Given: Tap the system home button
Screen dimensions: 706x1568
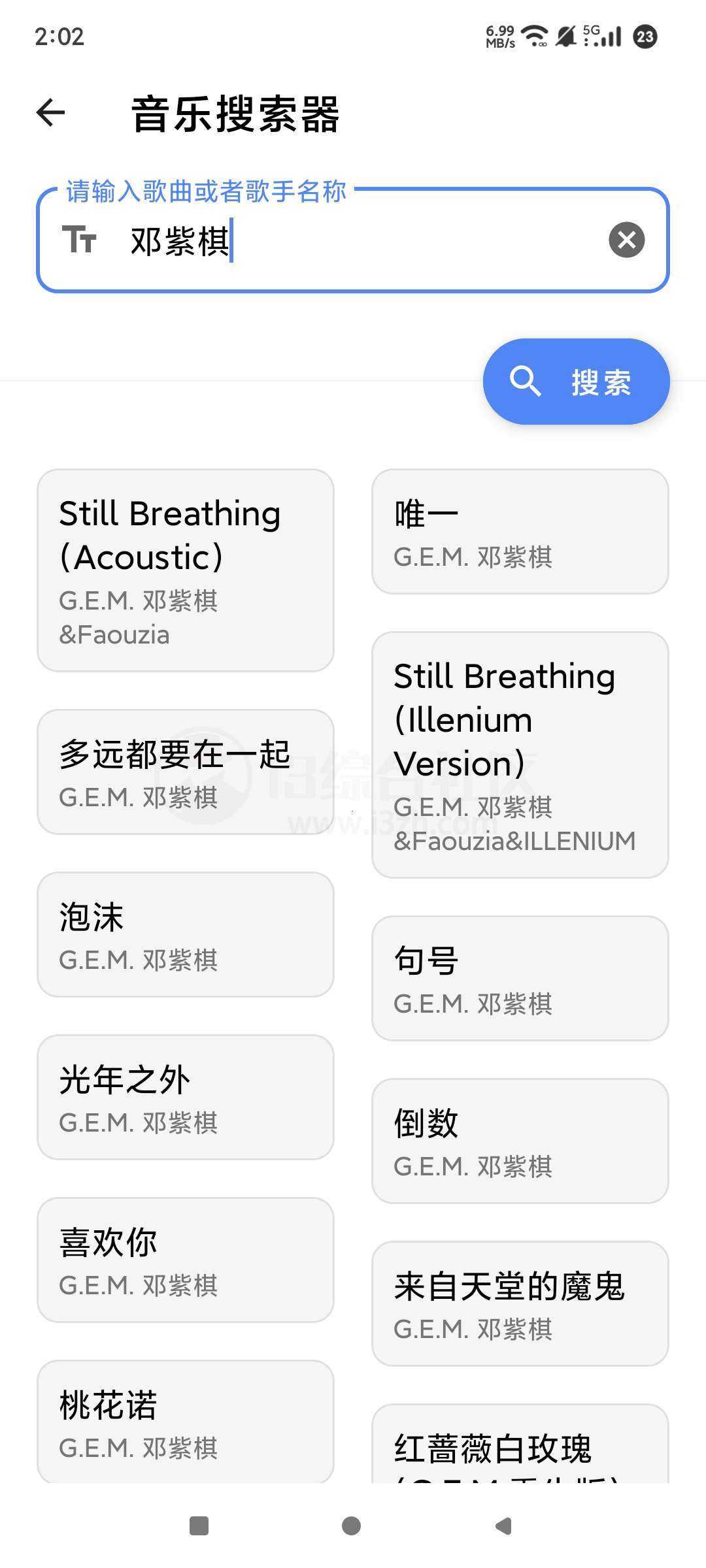Looking at the screenshot, I should pos(352,1526).
